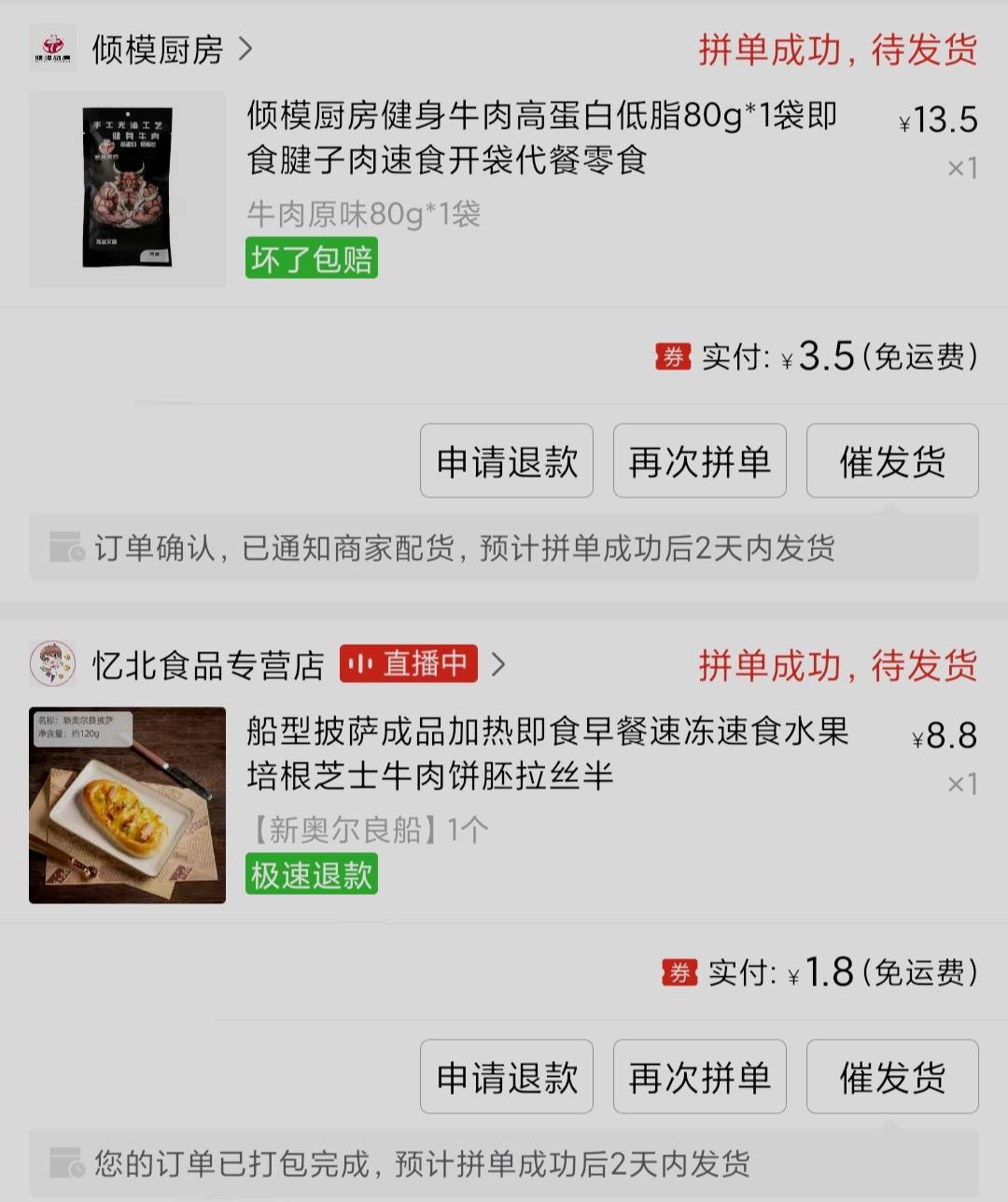The width and height of the screenshot is (1008, 1202).
Task: Click the 坏了包赔 guarantee badge
Action: [311, 259]
